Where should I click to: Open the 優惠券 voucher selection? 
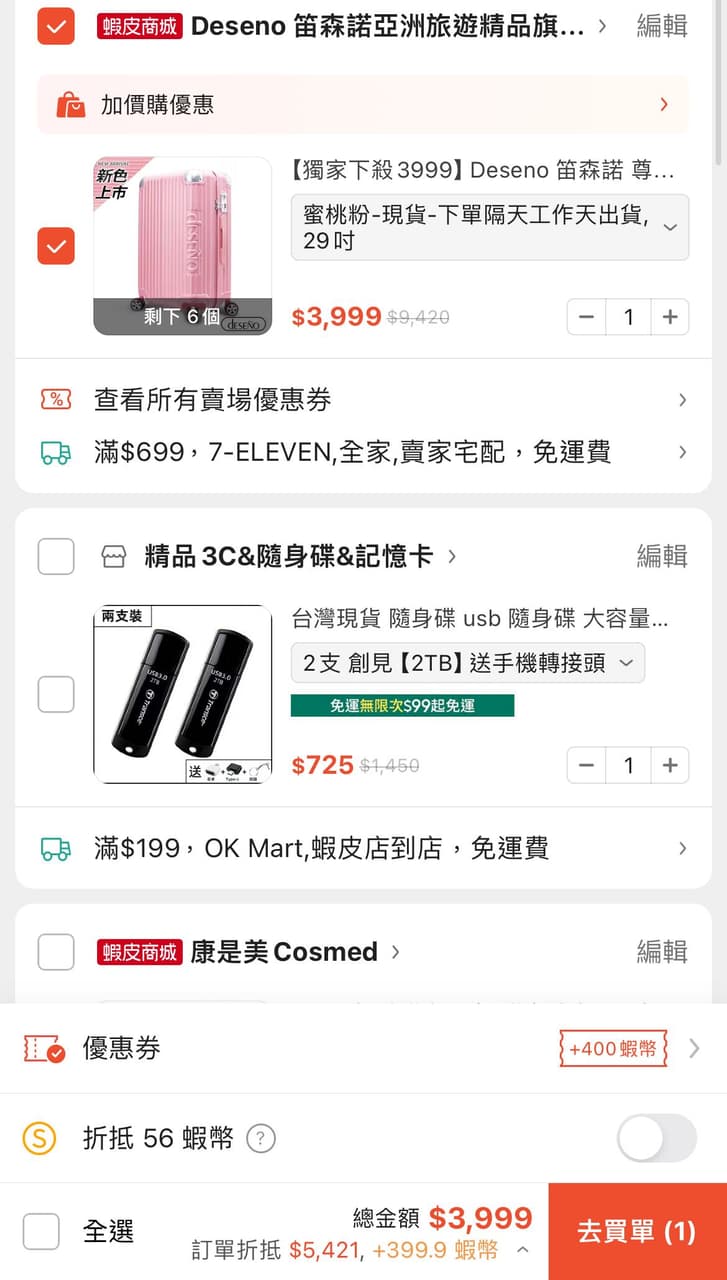click(362, 1048)
